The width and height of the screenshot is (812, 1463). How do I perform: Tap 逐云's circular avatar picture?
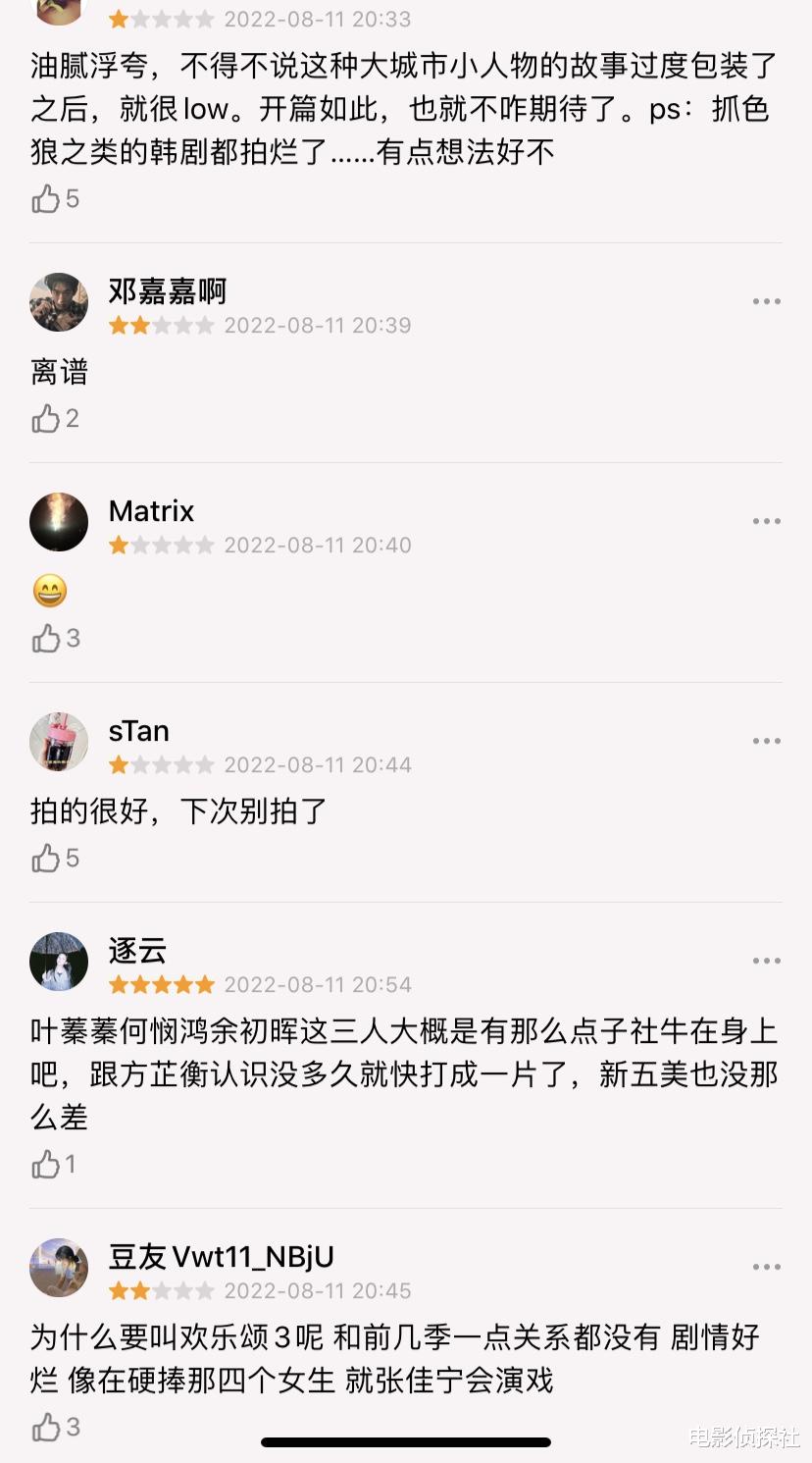pyautogui.click(x=59, y=962)
